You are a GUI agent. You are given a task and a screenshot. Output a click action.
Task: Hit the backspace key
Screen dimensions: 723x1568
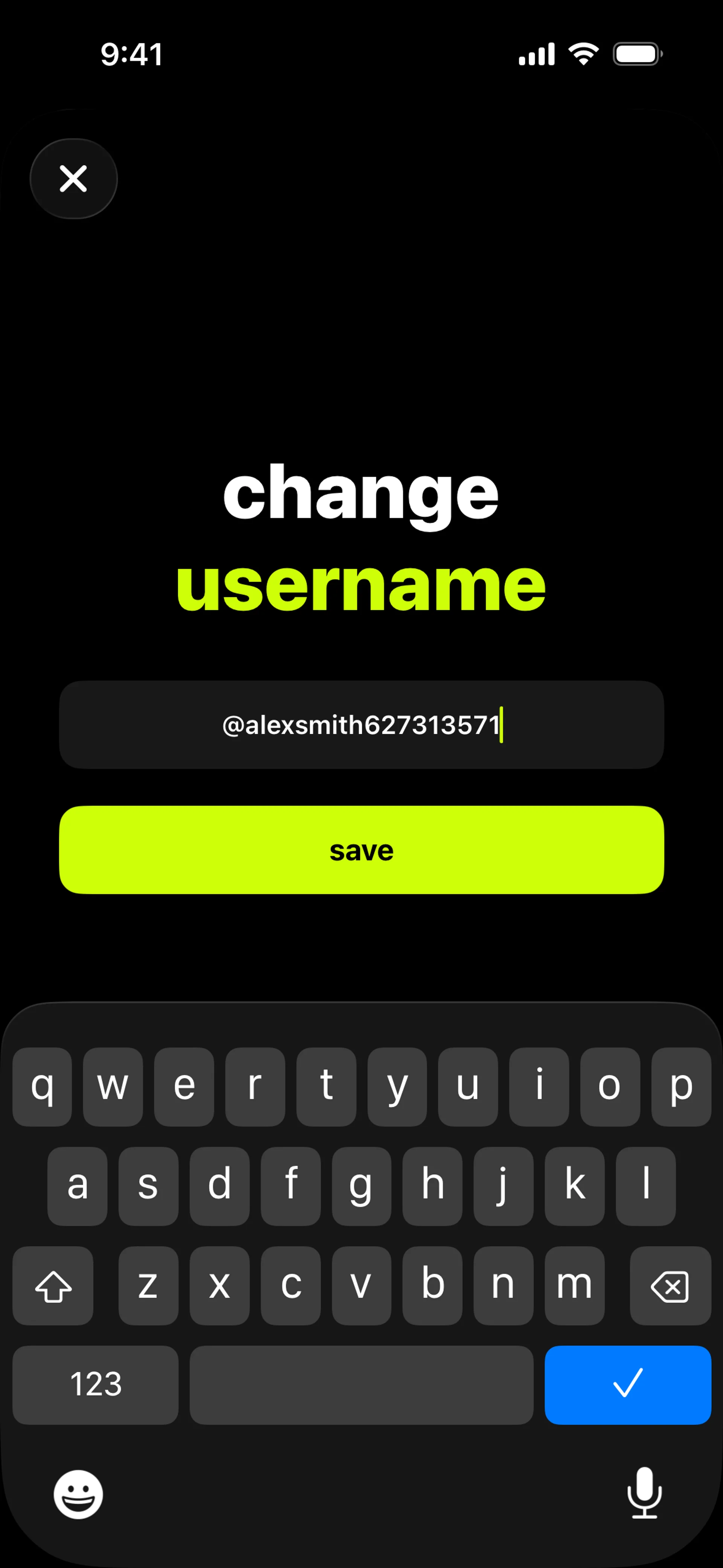670,1285
